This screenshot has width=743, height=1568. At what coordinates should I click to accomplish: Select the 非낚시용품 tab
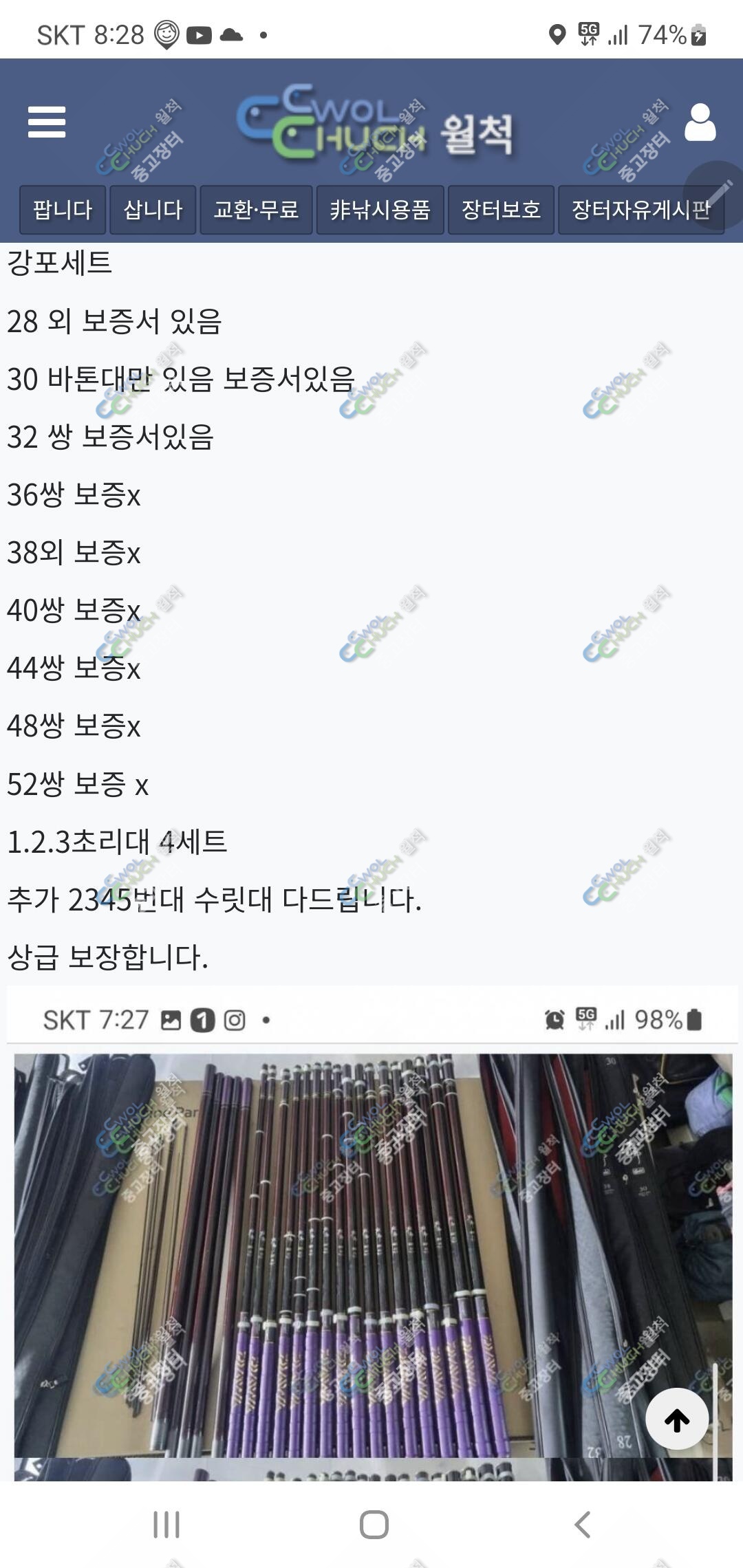pos(380,210)
